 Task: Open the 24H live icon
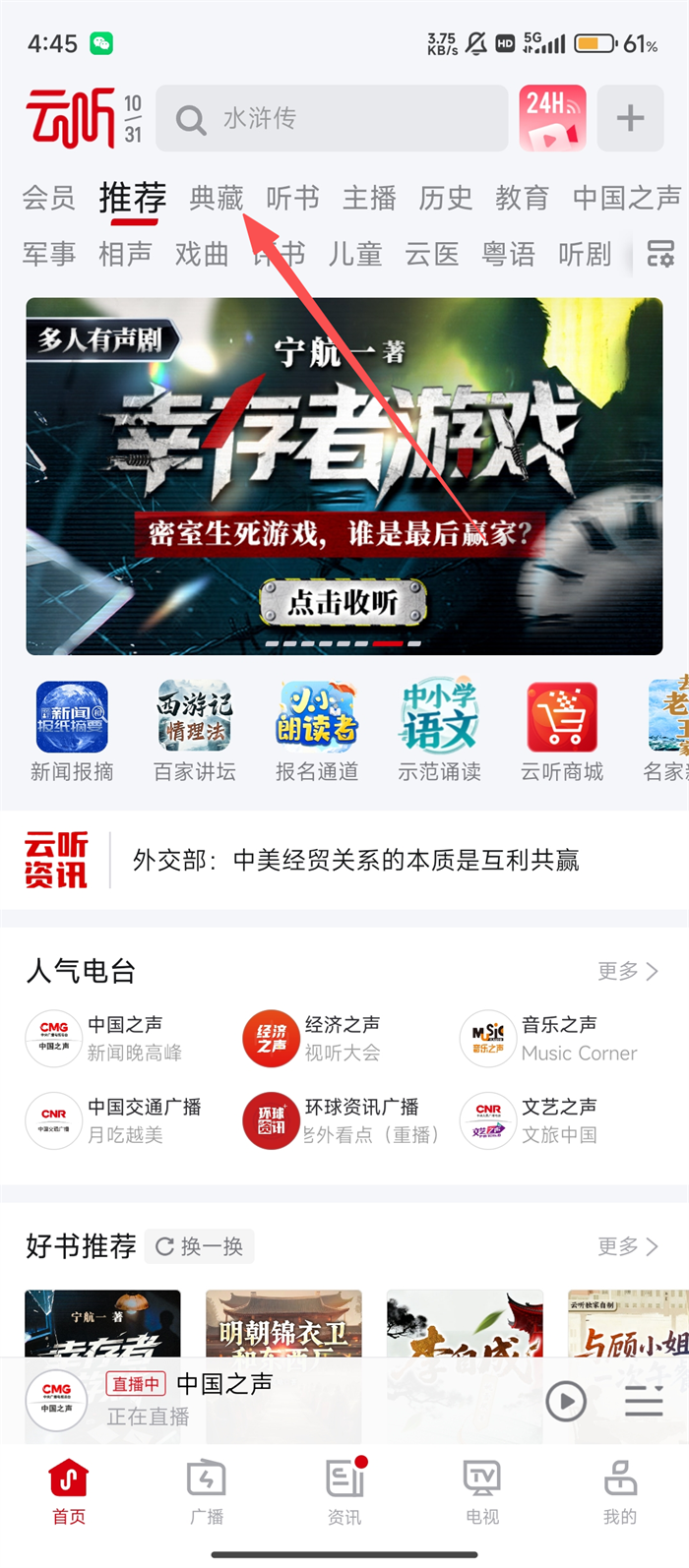[x=552, y=119]
